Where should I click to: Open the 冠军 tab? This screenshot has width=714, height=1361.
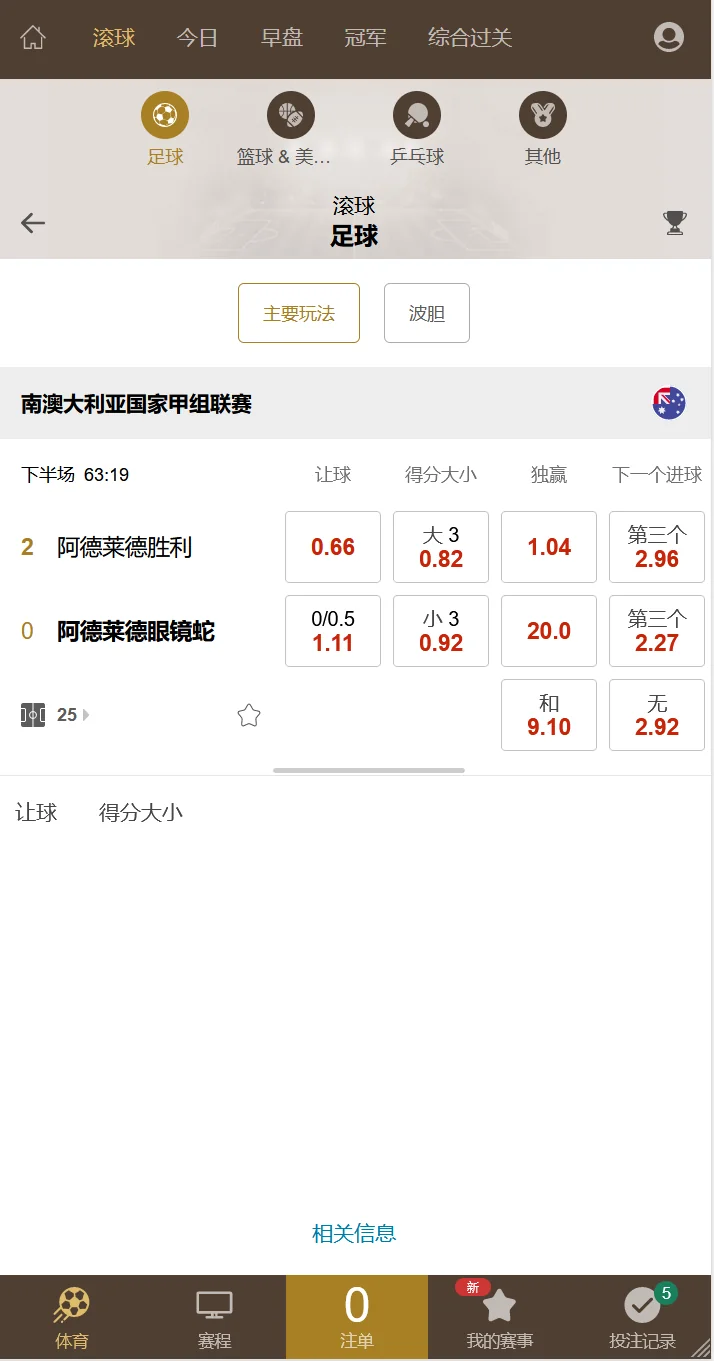pyautogui.click(x=365, y=39)
